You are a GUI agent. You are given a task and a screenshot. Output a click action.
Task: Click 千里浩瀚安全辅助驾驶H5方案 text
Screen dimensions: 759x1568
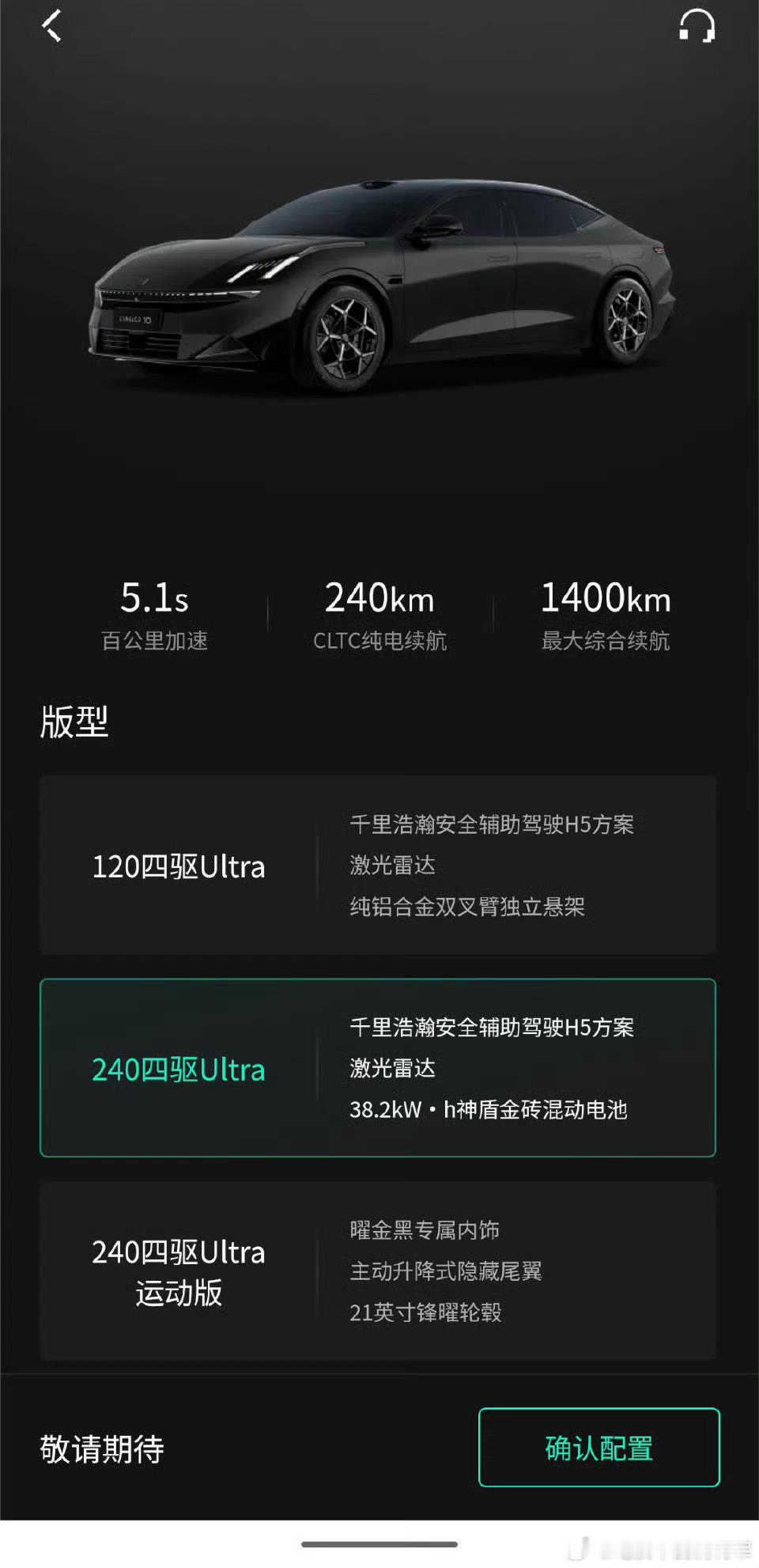[x=494, y=1028]
